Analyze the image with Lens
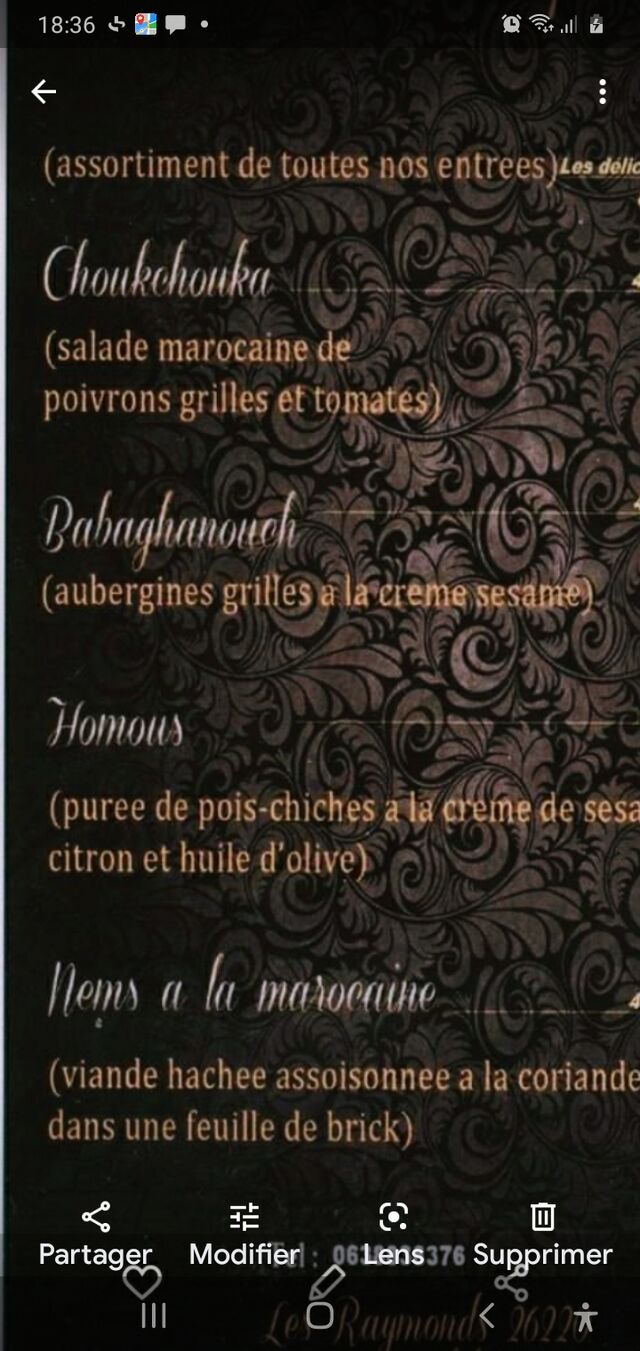 [394, 1235]
